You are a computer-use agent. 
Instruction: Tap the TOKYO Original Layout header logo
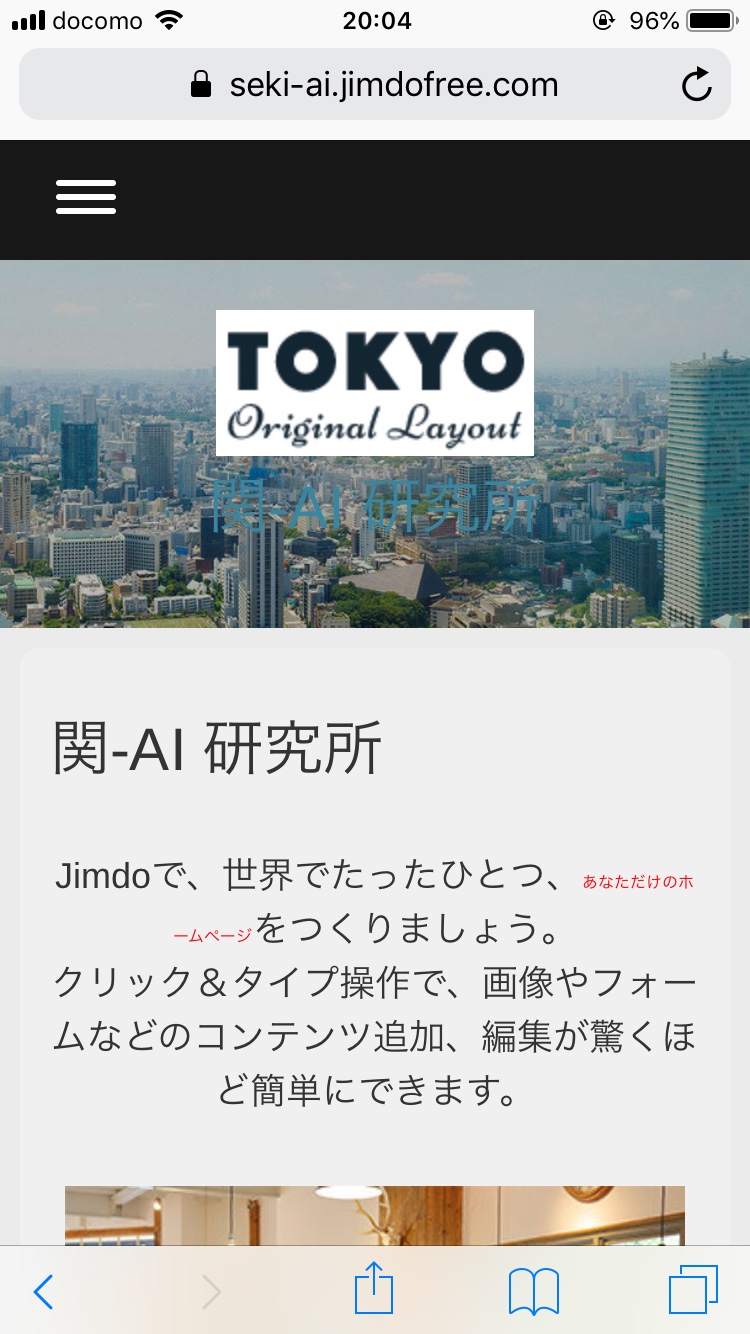(x=375, y=383)
